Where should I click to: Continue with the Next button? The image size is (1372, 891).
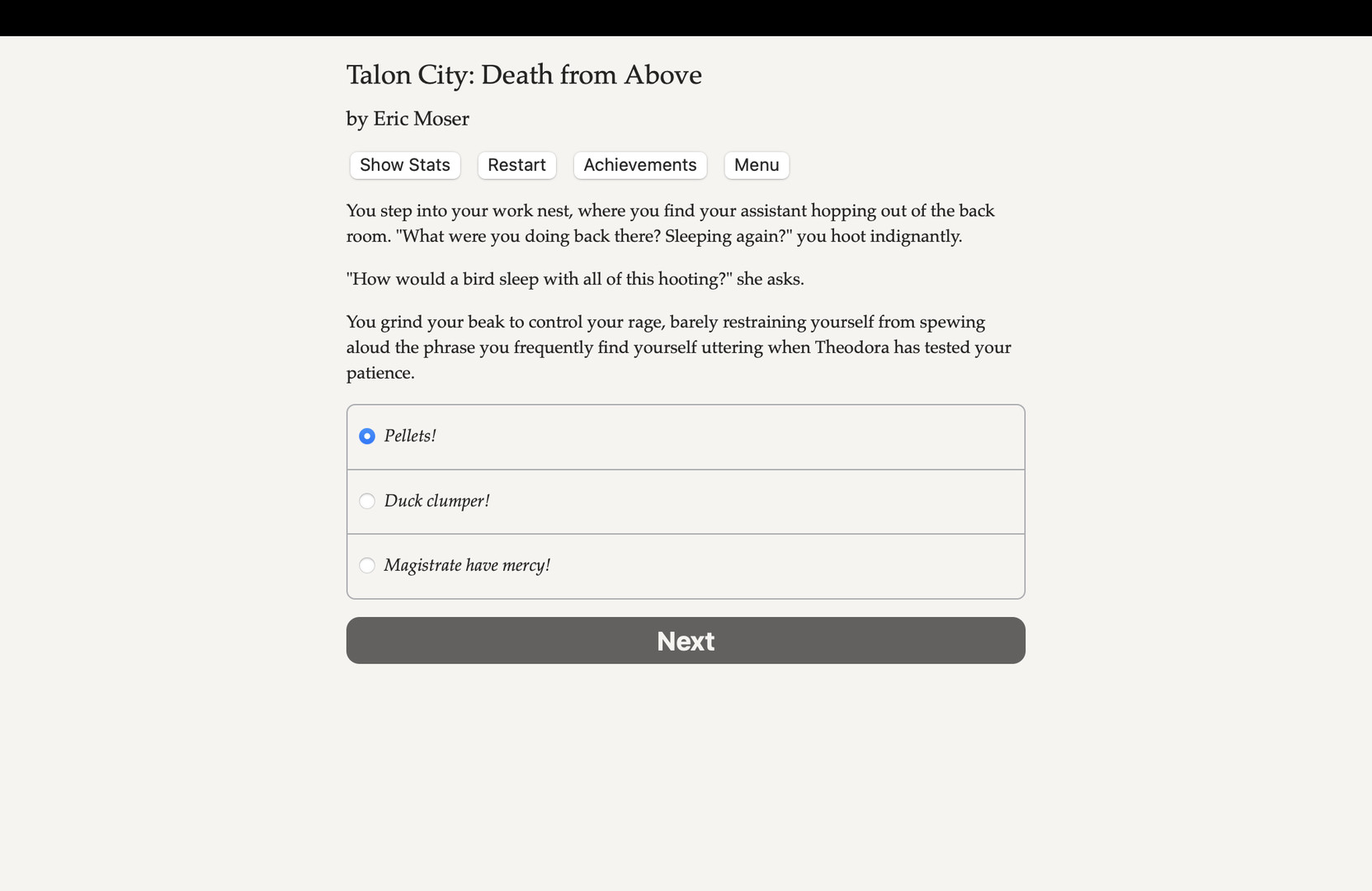click(685, 641)
